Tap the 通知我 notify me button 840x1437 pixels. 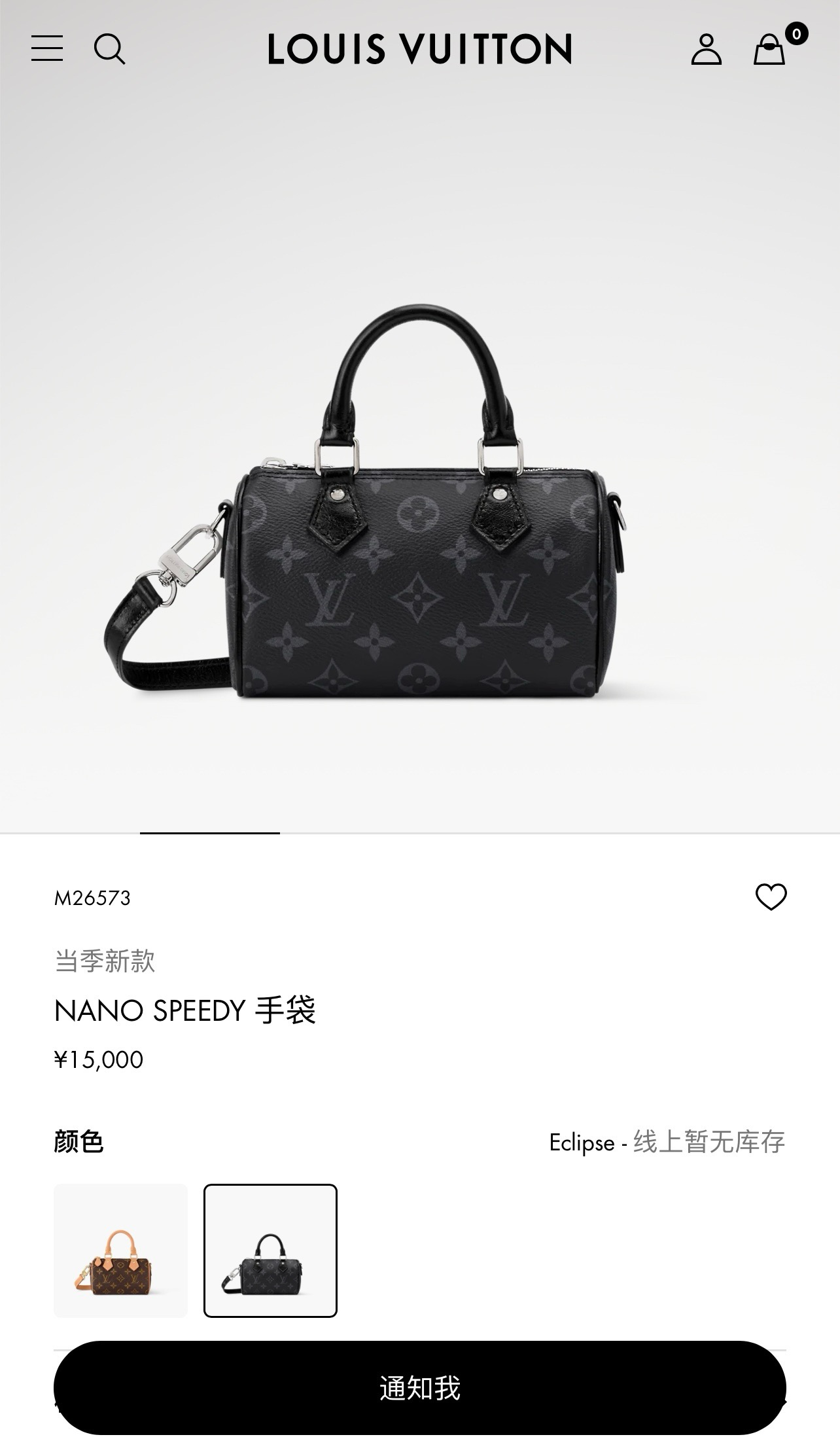click(x=419, y=1387)
